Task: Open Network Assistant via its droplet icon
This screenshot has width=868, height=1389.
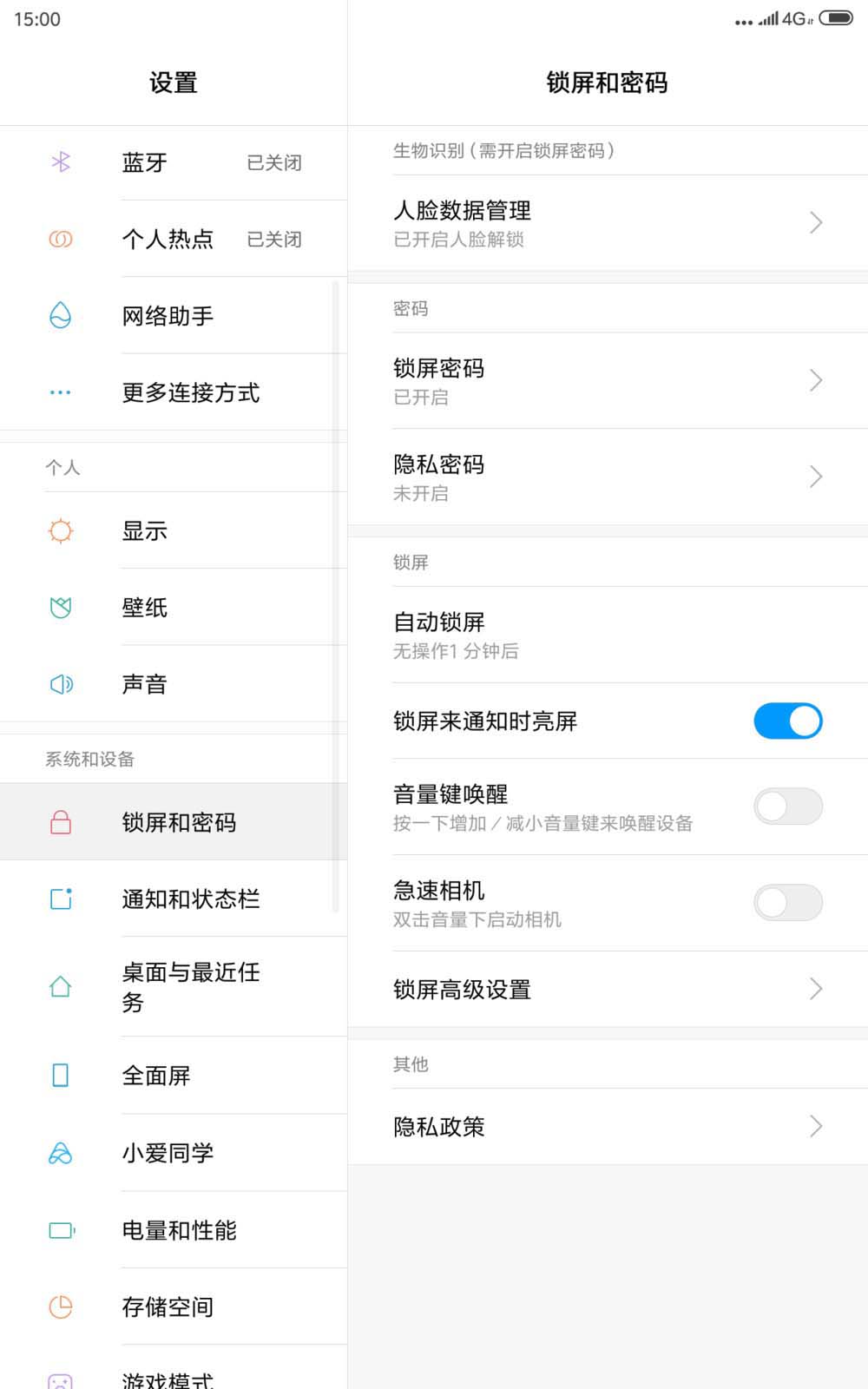Action: coord(59,316)
